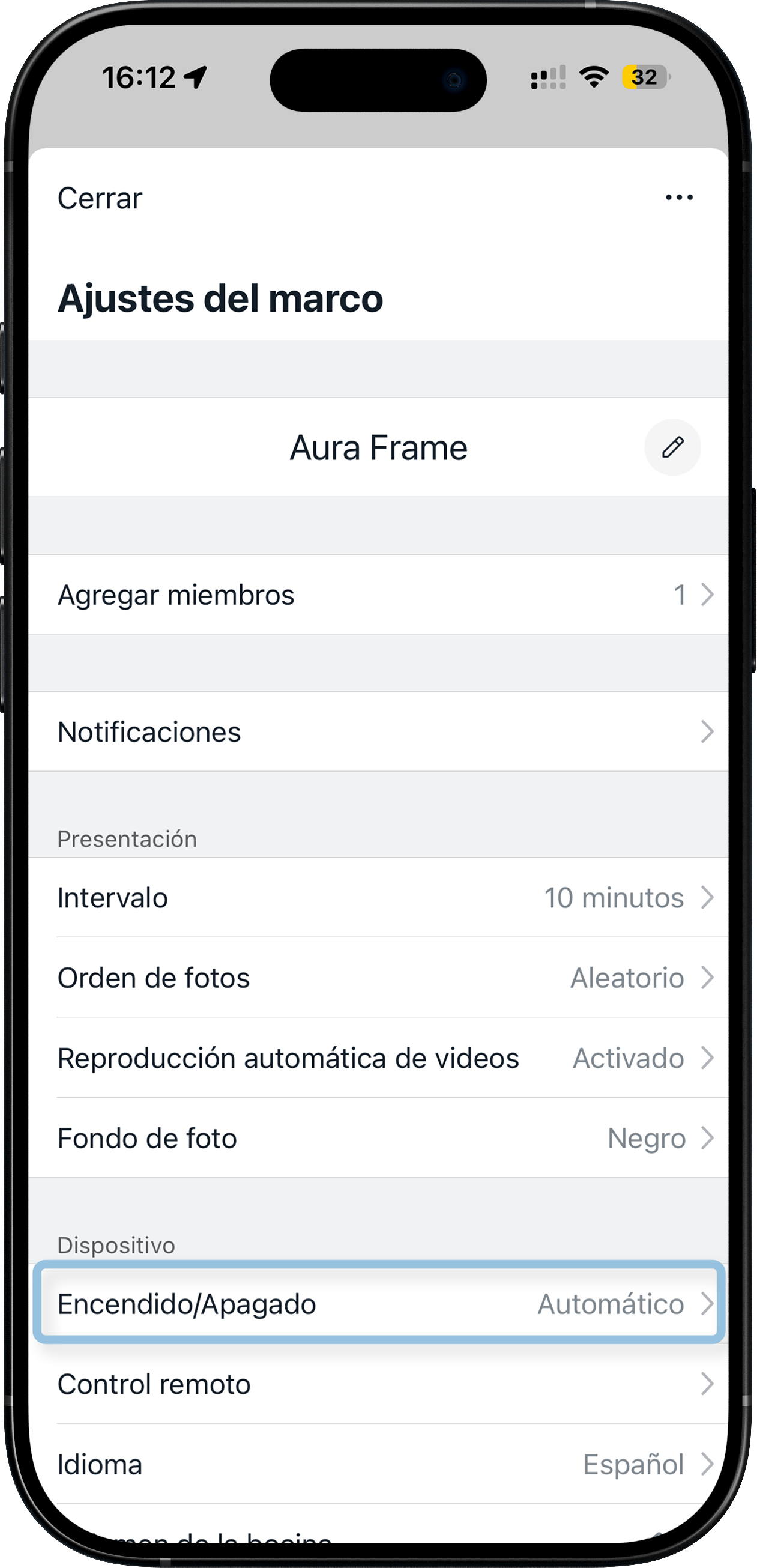The image size is (757, 1568).
Task: Open Control remoto
Action: [x=377, y=1384]
